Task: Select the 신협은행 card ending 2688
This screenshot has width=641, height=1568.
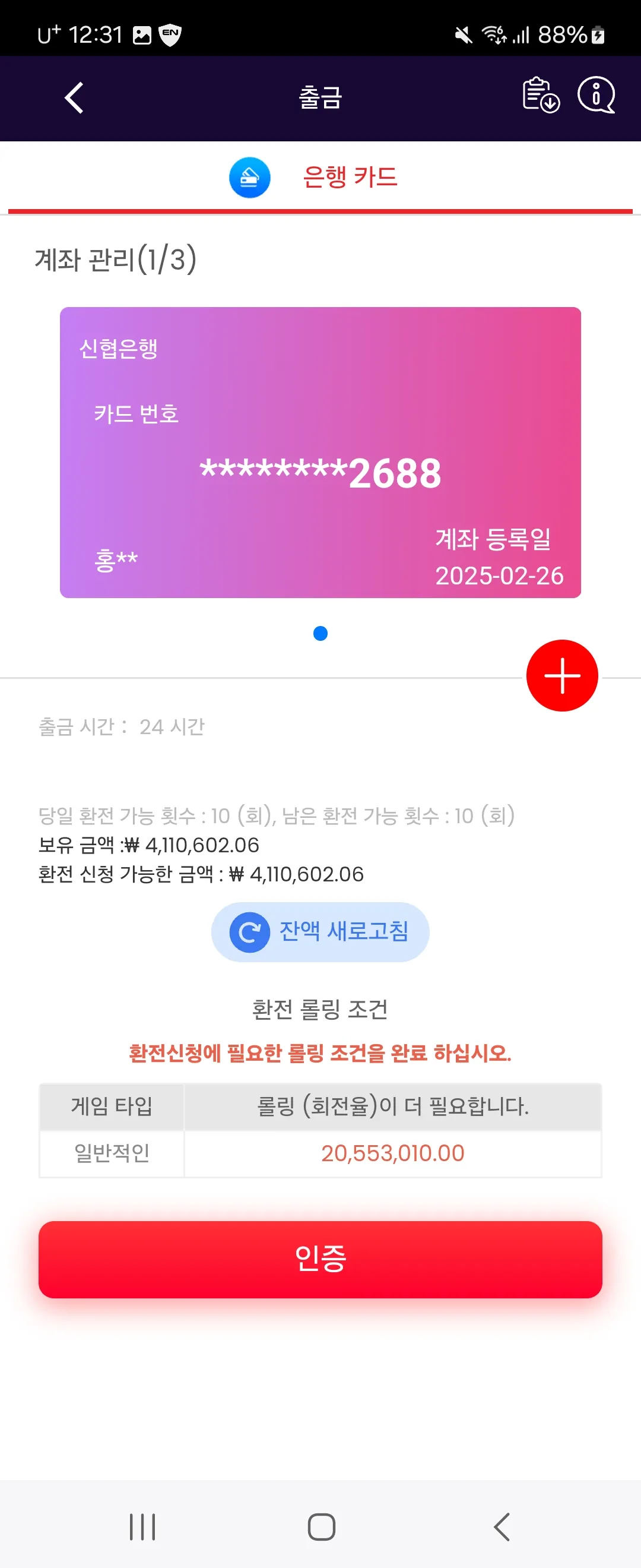Action: (320, 452)
